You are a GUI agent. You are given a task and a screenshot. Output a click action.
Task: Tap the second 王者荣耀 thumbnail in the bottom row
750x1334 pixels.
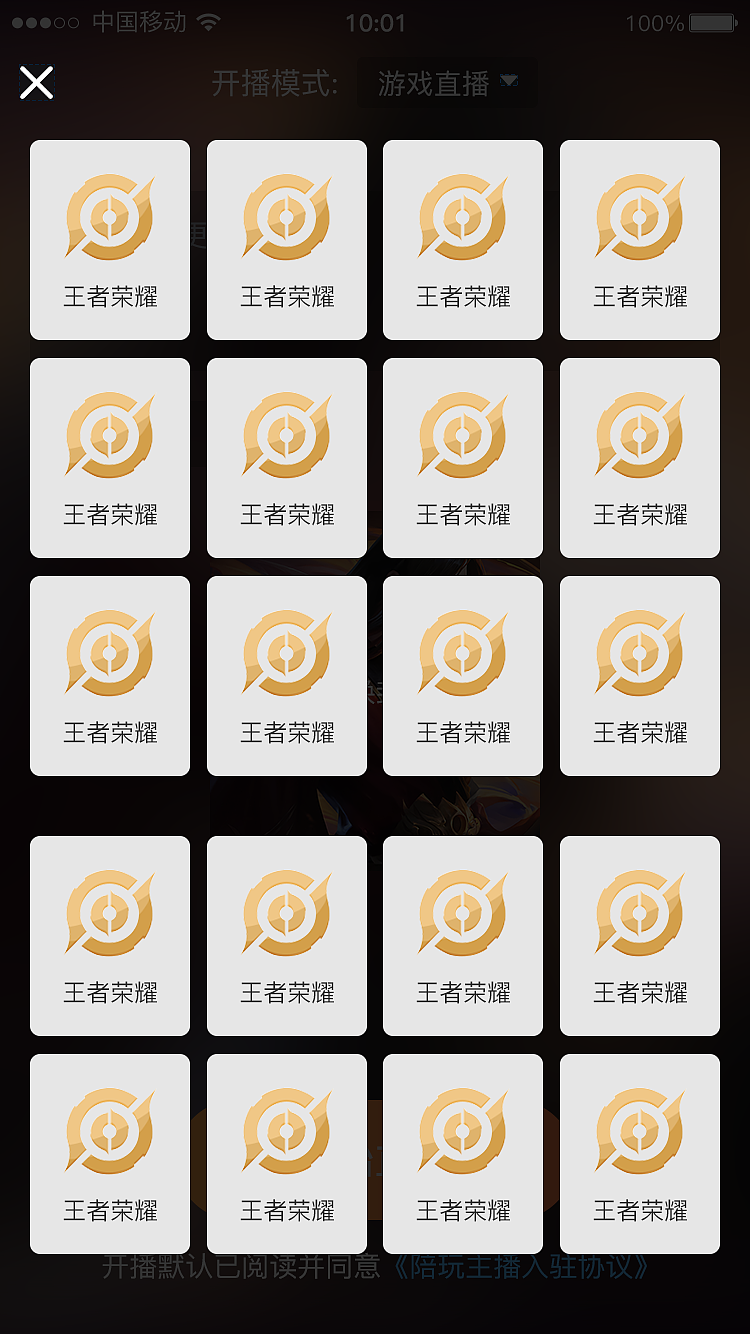(286, 1152)
